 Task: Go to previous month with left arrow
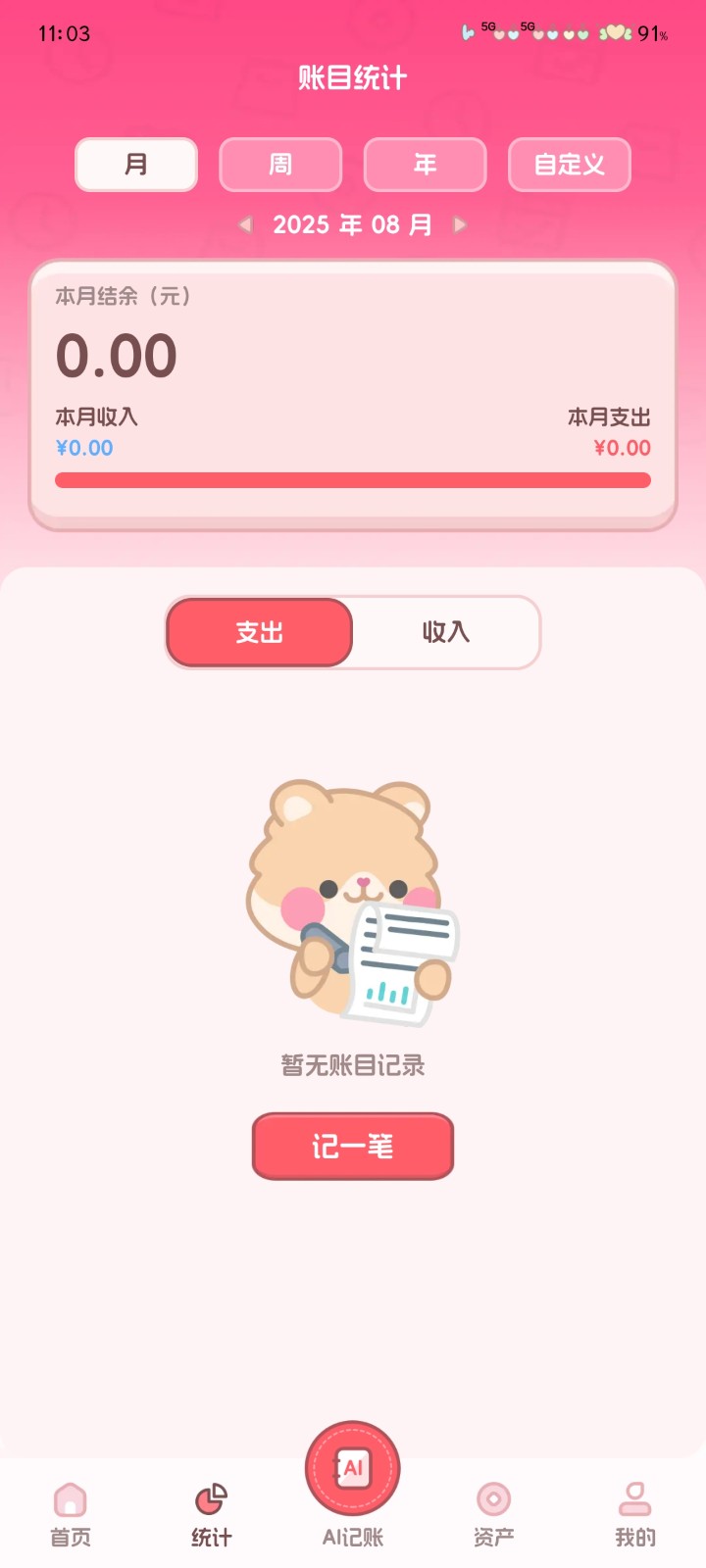click(245, 224)
